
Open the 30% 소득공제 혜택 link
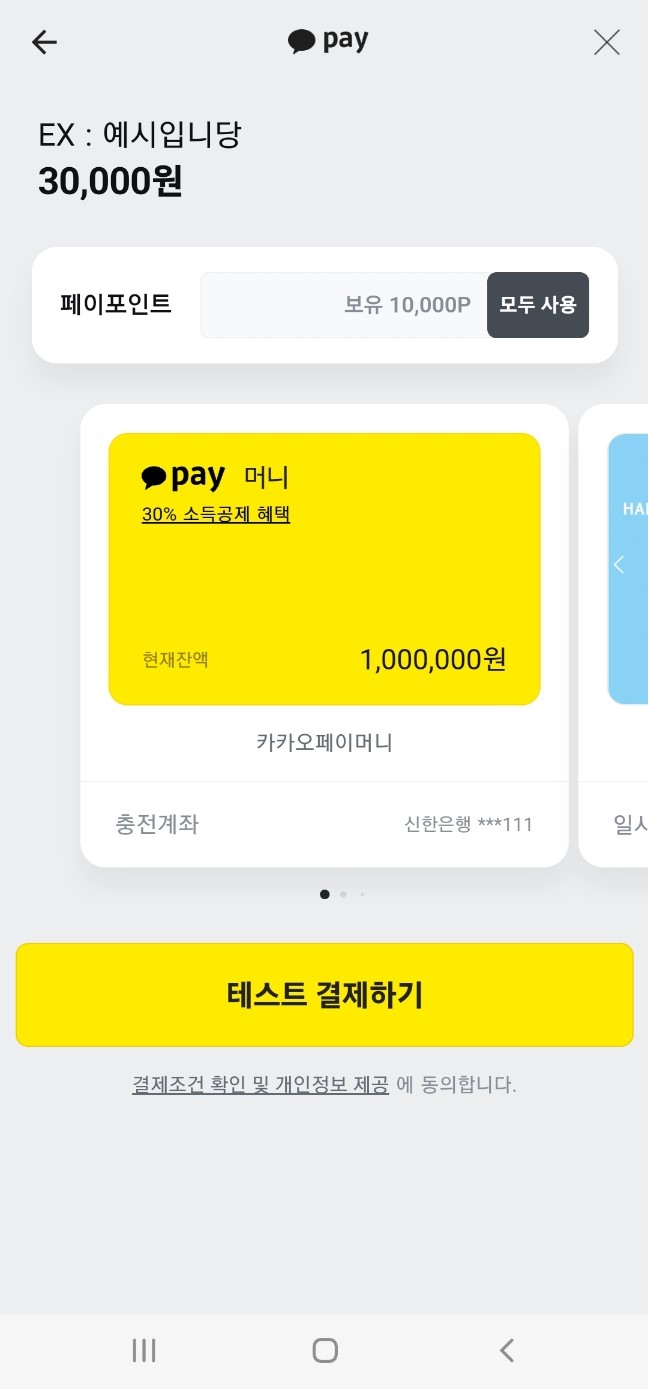point(216,515)
